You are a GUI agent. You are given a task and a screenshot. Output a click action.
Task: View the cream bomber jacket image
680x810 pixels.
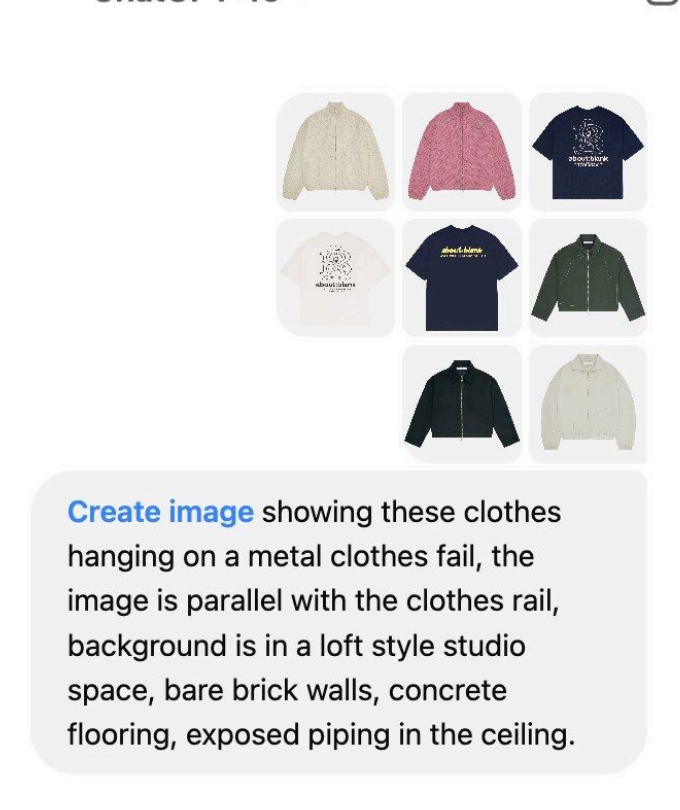pos(587,404)
